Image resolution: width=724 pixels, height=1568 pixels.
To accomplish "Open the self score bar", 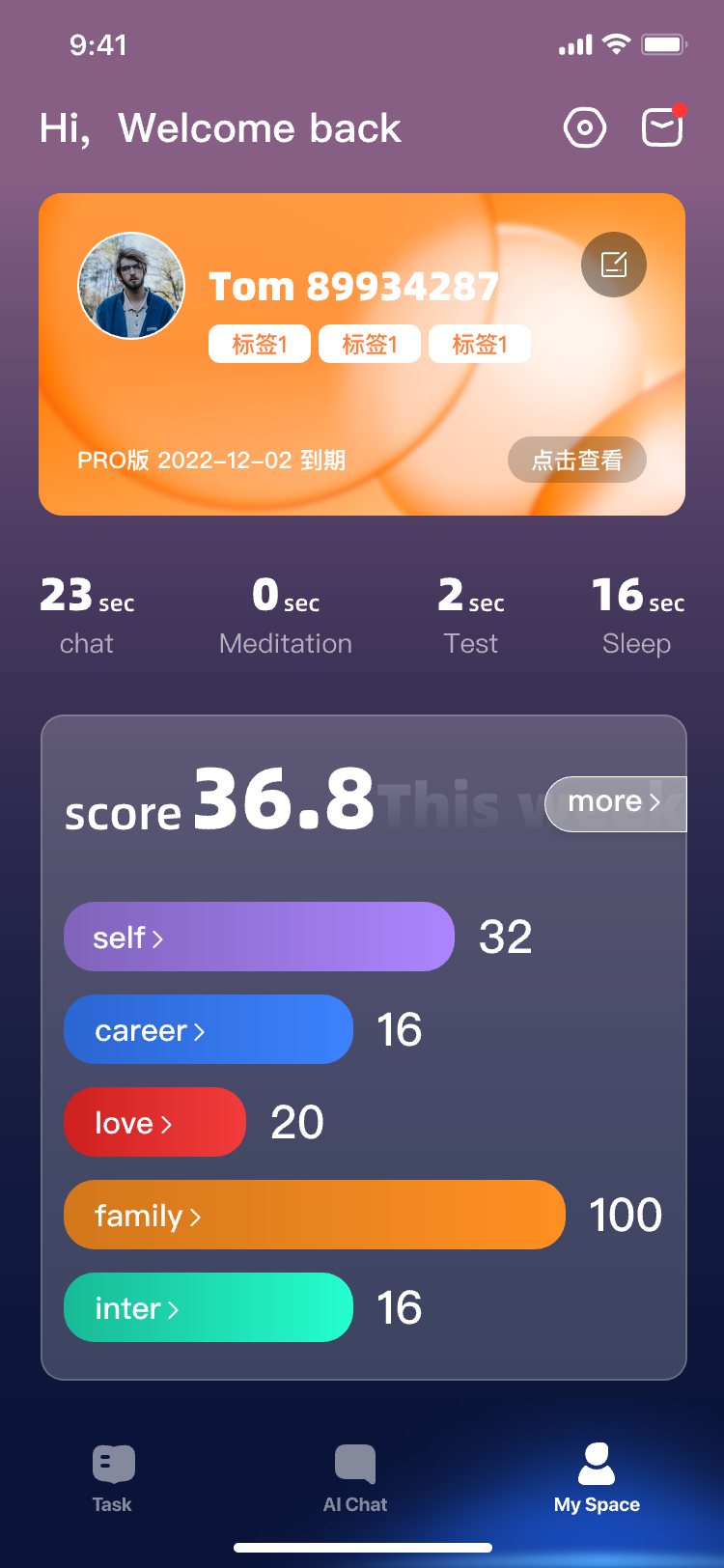I will tap(259, 937).
